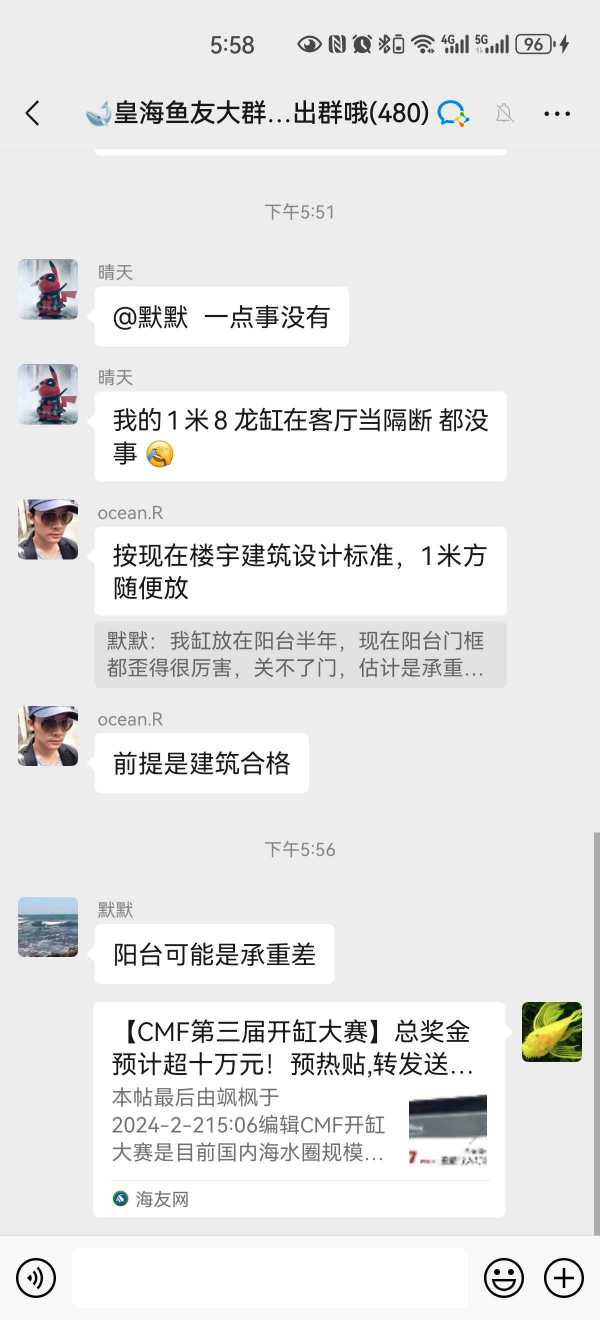Tap the message input field

[x=269, y=1277]
